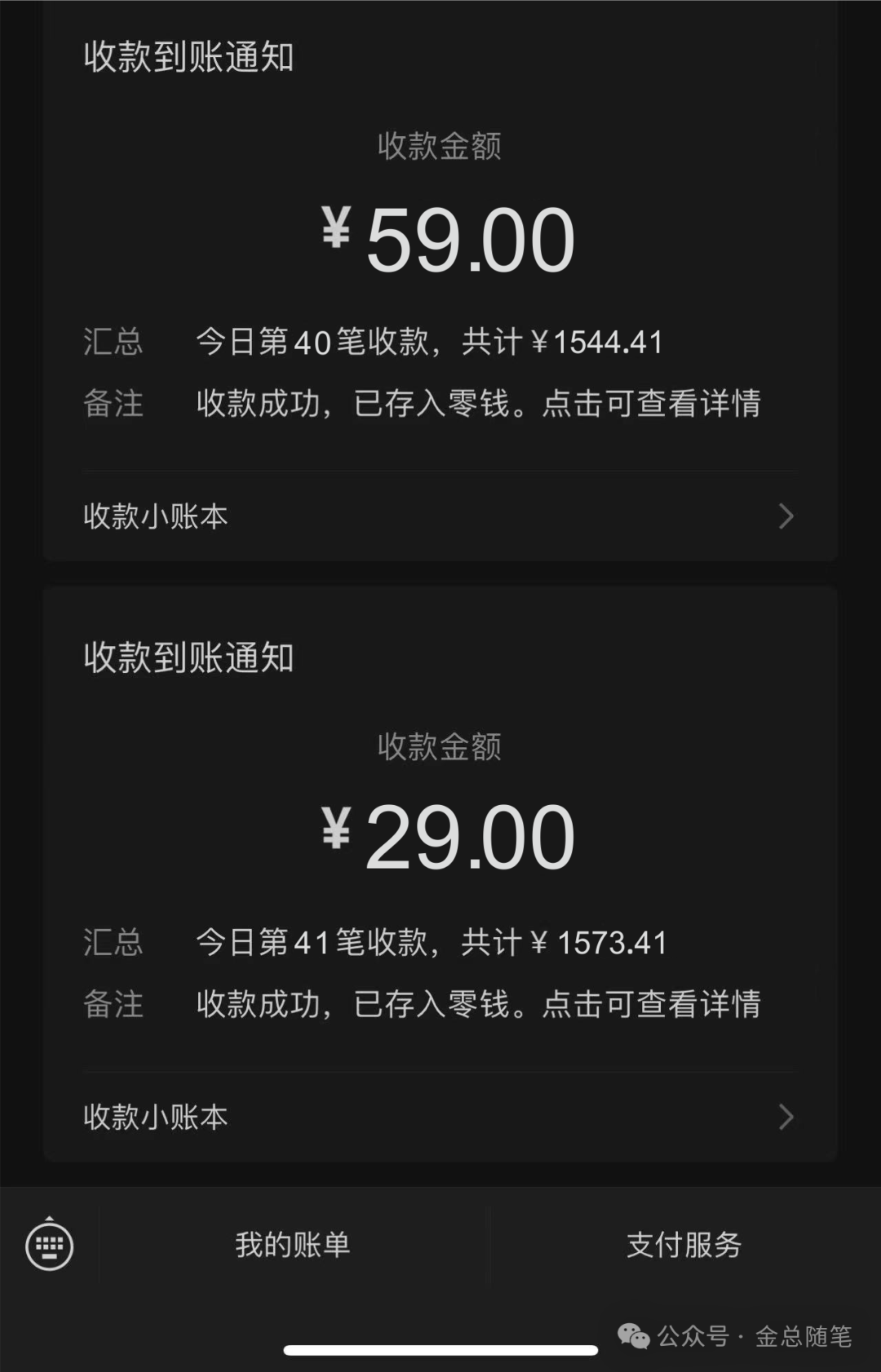Screen dimensions: 881x1372
Task: Tap the keyboard icon at bottom left
Action: pos(51,1246)
